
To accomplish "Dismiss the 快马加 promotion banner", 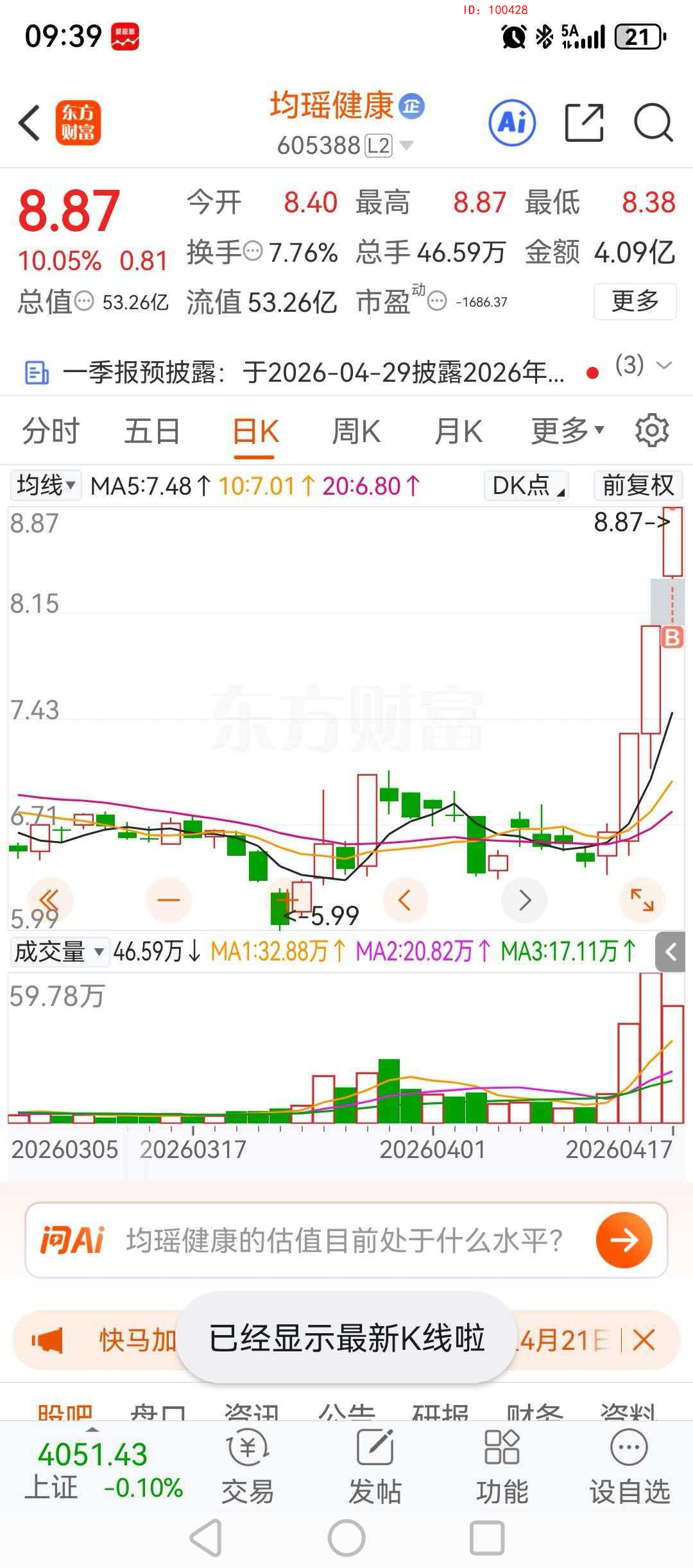I will [x=643, y=1340].
